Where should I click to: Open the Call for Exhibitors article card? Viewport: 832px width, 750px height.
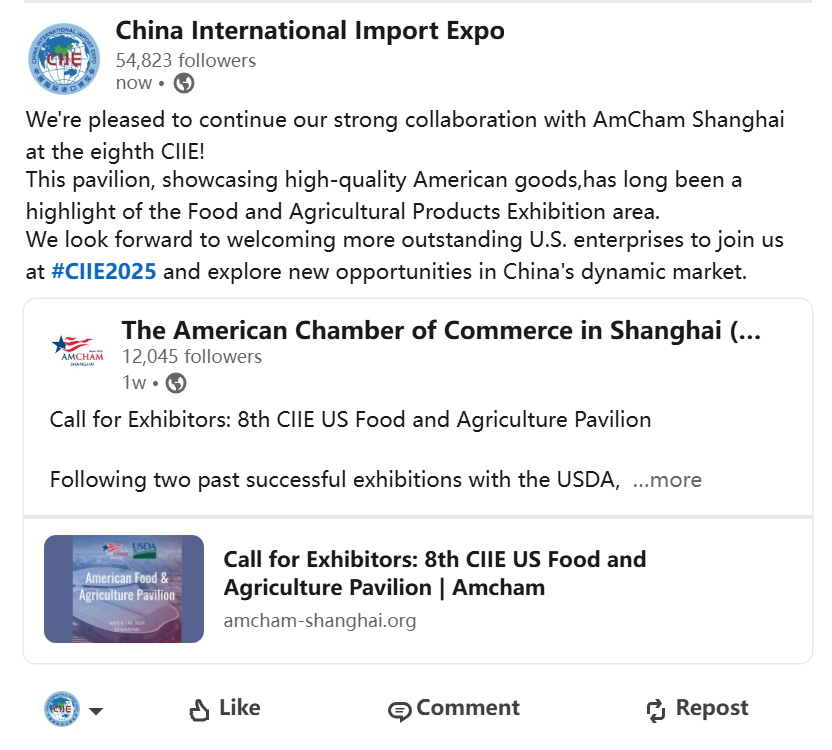click(x=434, y=573)
